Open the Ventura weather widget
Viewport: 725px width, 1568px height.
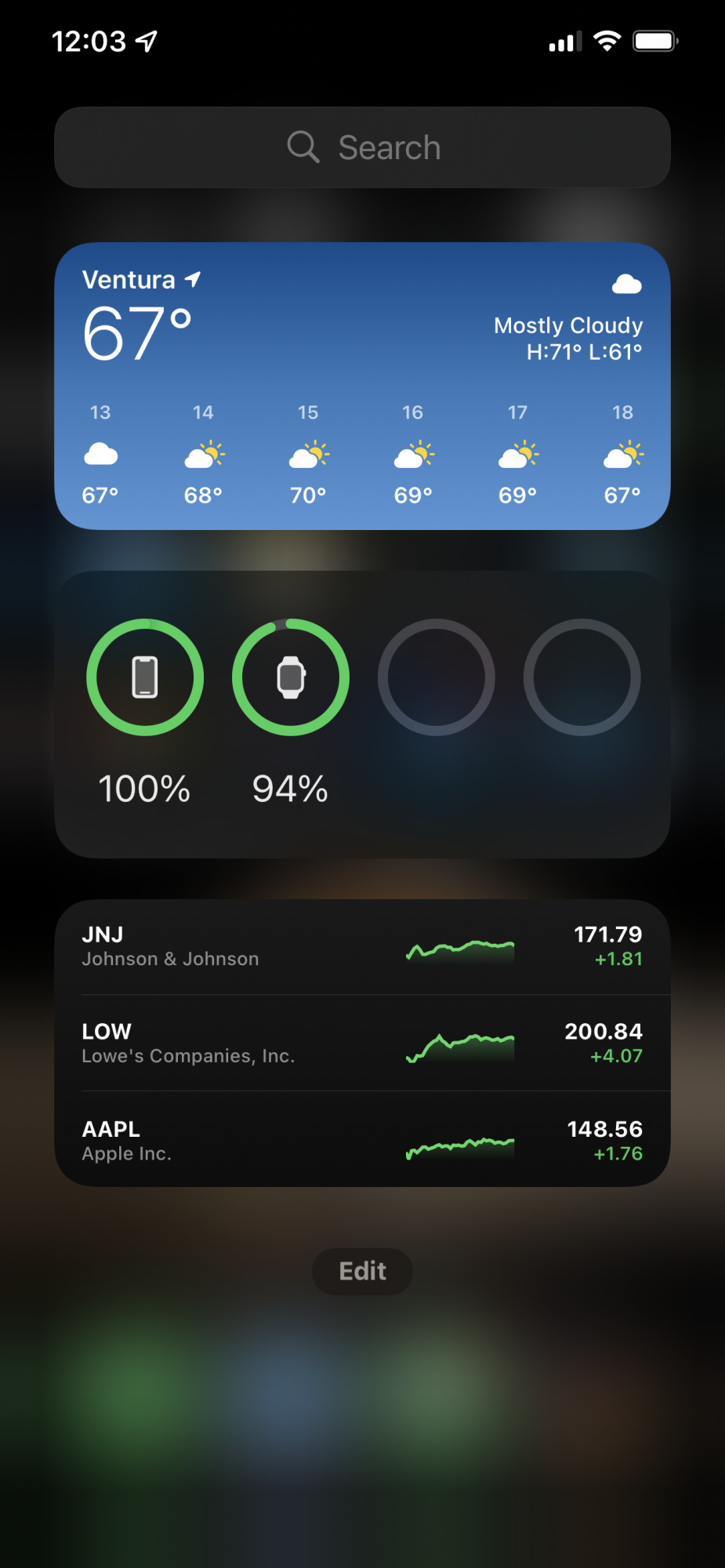click(362, 386)
